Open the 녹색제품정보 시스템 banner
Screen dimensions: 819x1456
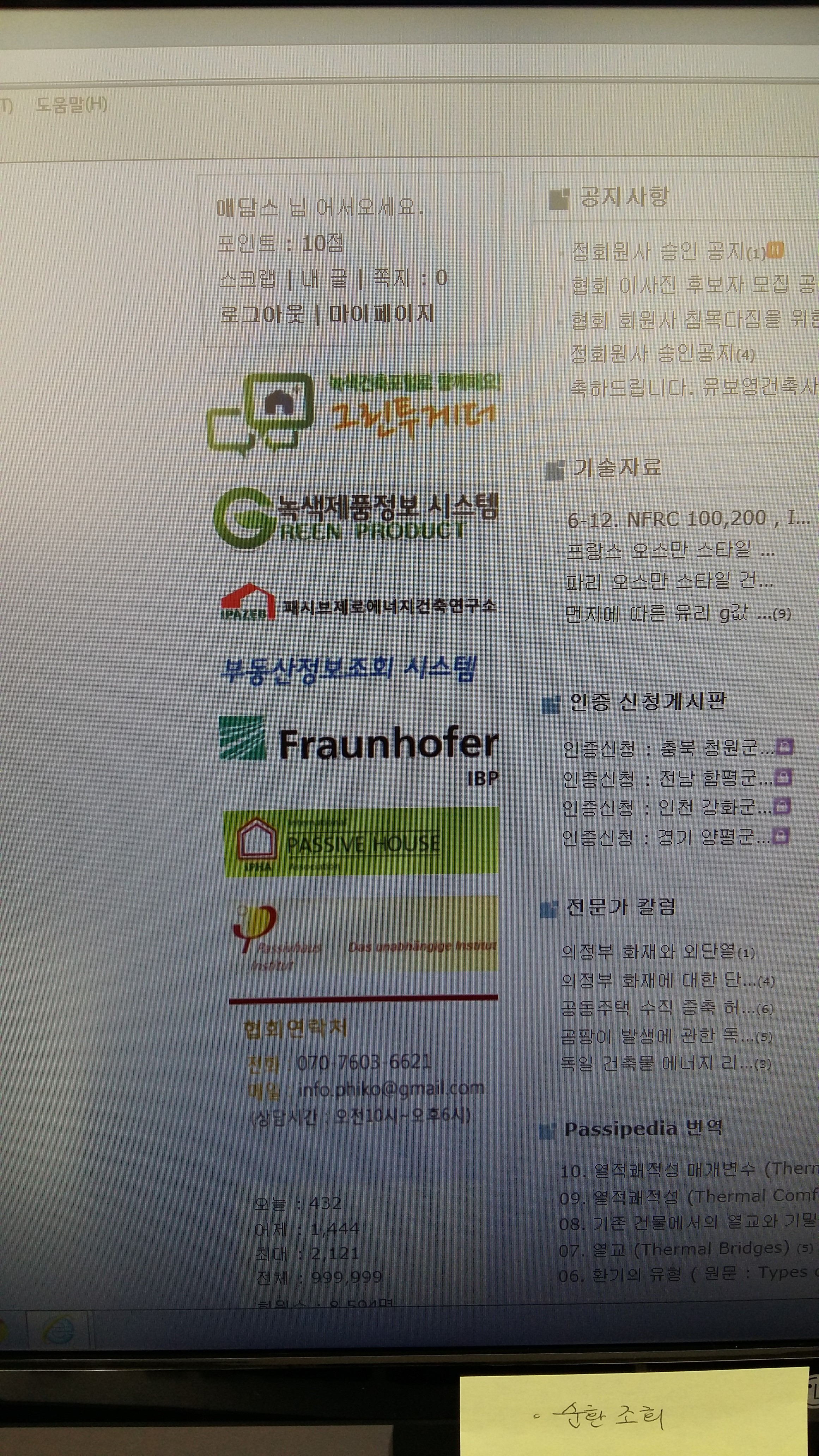coord(355,519)
